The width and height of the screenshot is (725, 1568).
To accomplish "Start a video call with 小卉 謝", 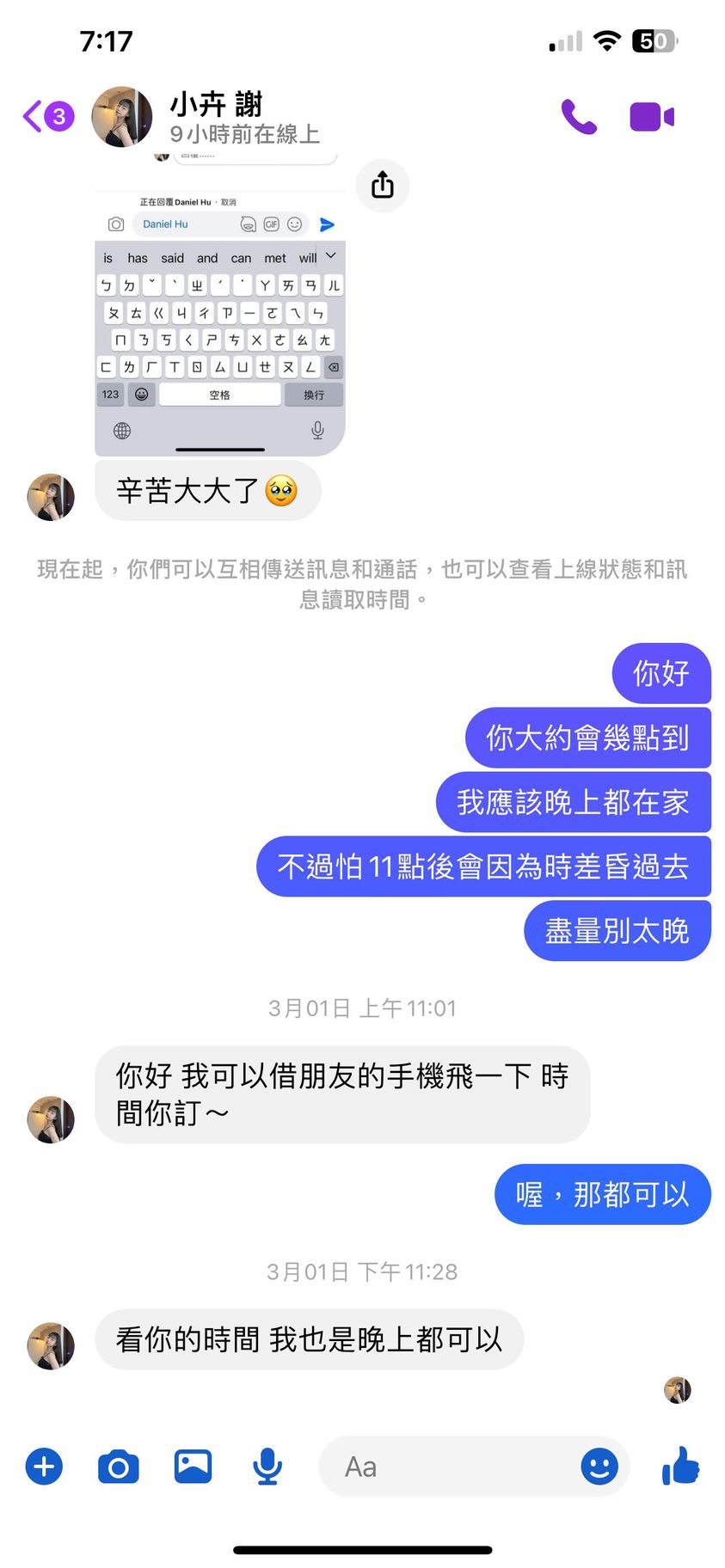I will [651, 117].
